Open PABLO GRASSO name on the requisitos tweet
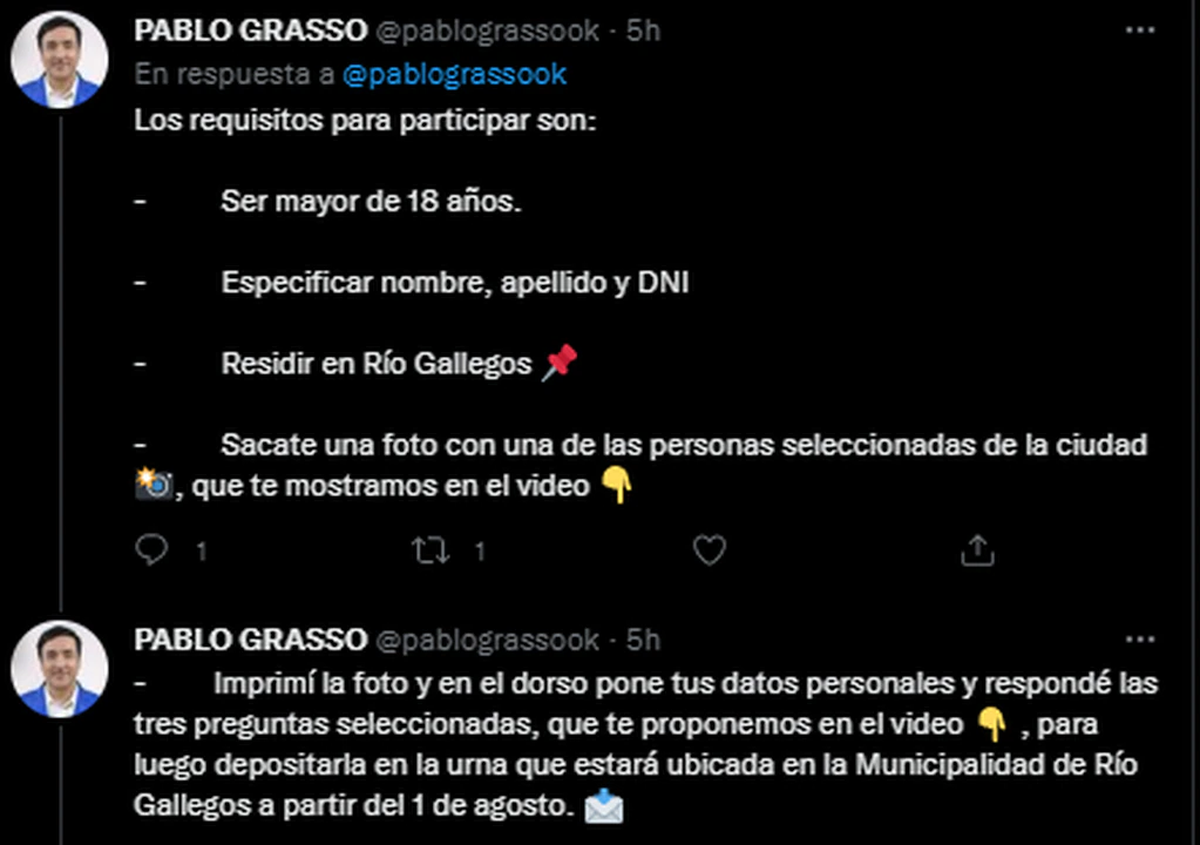This screenshot has height=845, width=1200. pos(250,30)
